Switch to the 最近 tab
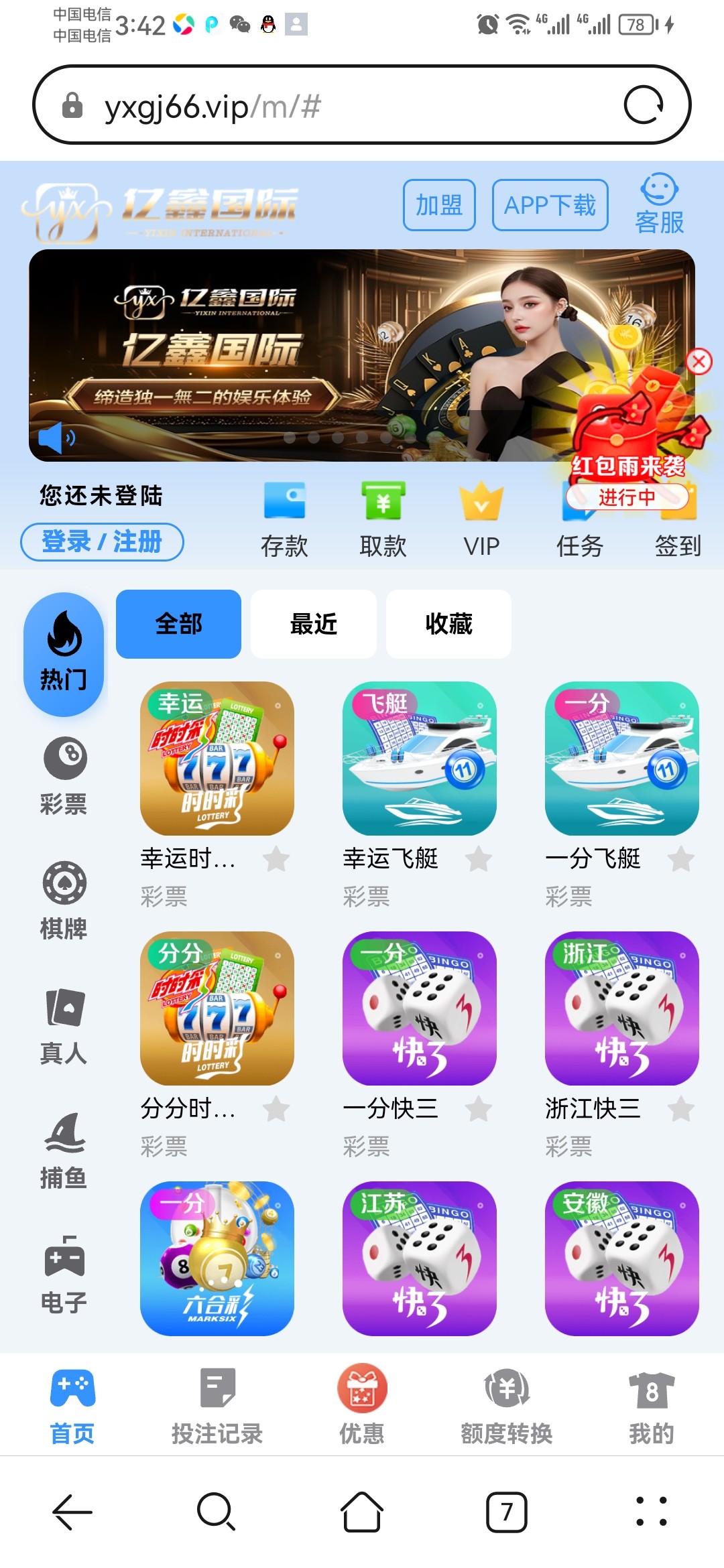Viewport: 724px width, 1568px height. click(313, 624)
